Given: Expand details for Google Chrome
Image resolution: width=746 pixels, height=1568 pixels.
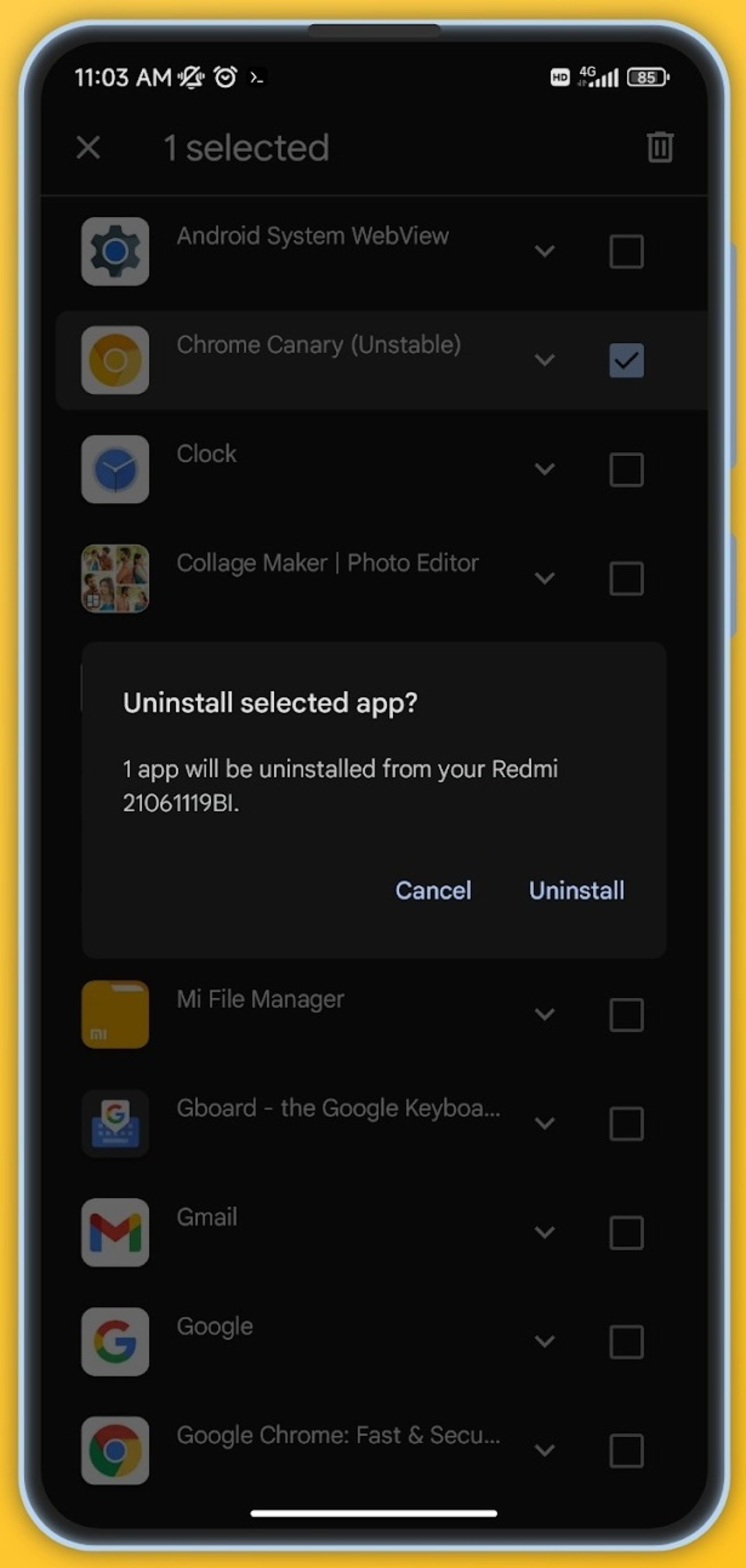Looking at the screenshot, I should [x=544, y=1451].
